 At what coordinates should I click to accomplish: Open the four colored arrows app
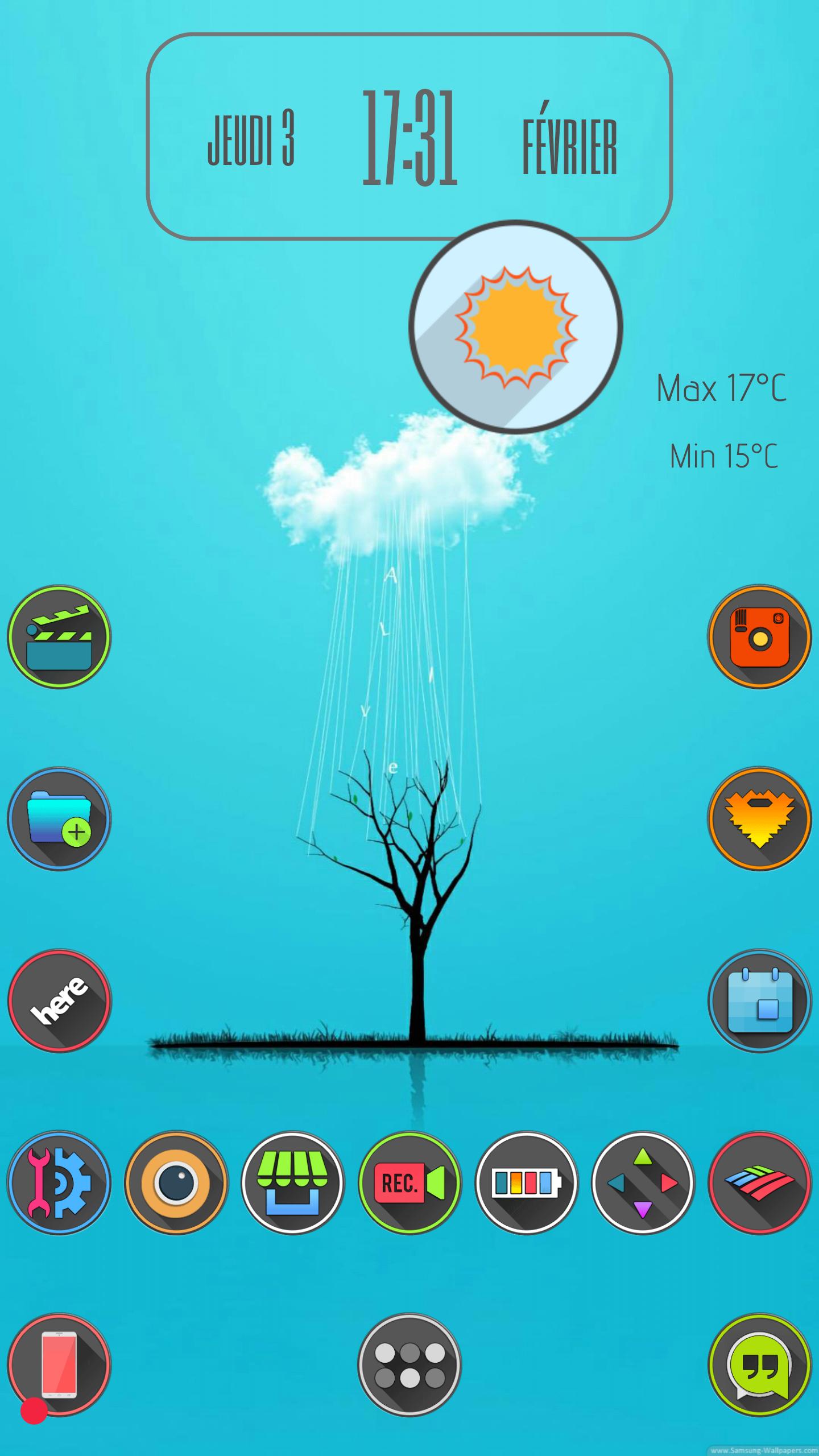click(643, 1183)
